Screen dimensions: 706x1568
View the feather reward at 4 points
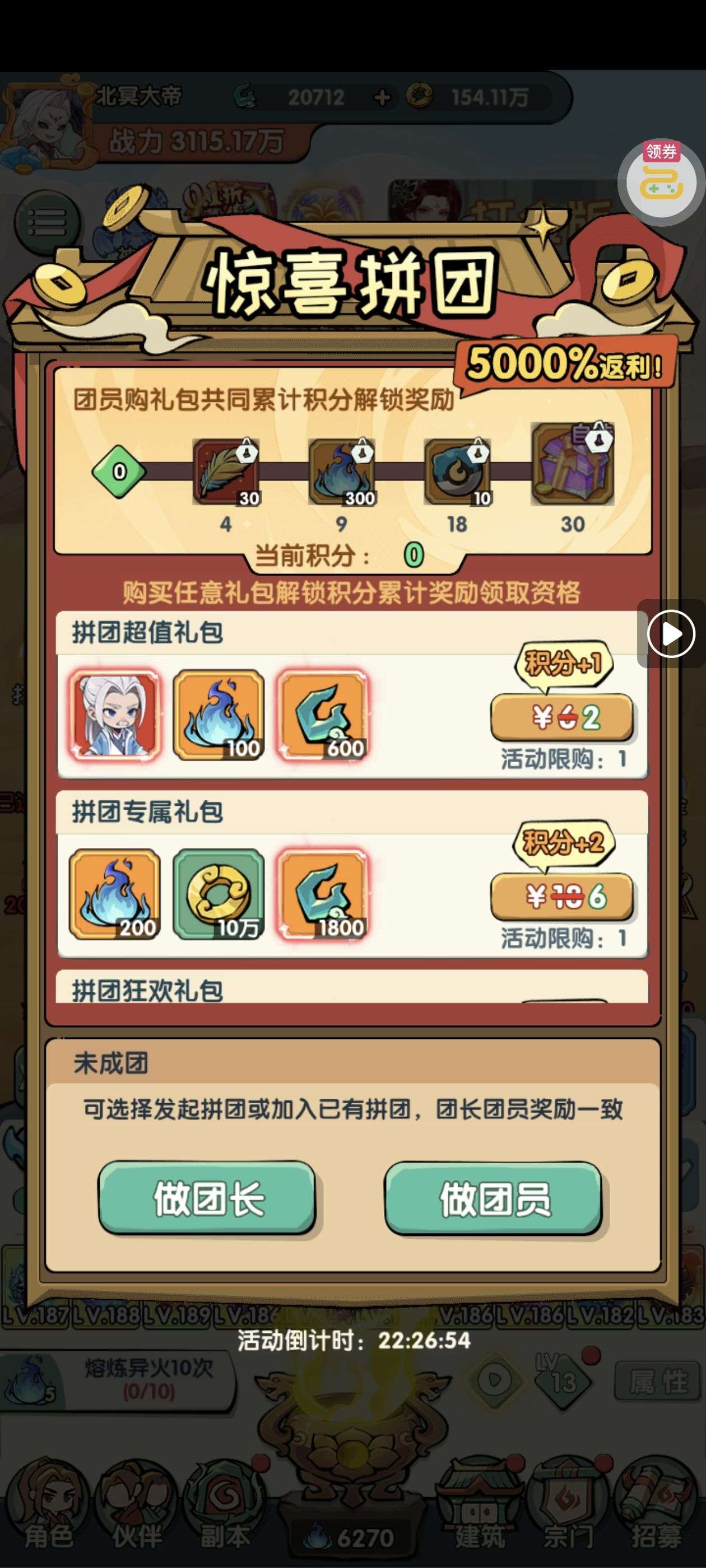point(226,472)
